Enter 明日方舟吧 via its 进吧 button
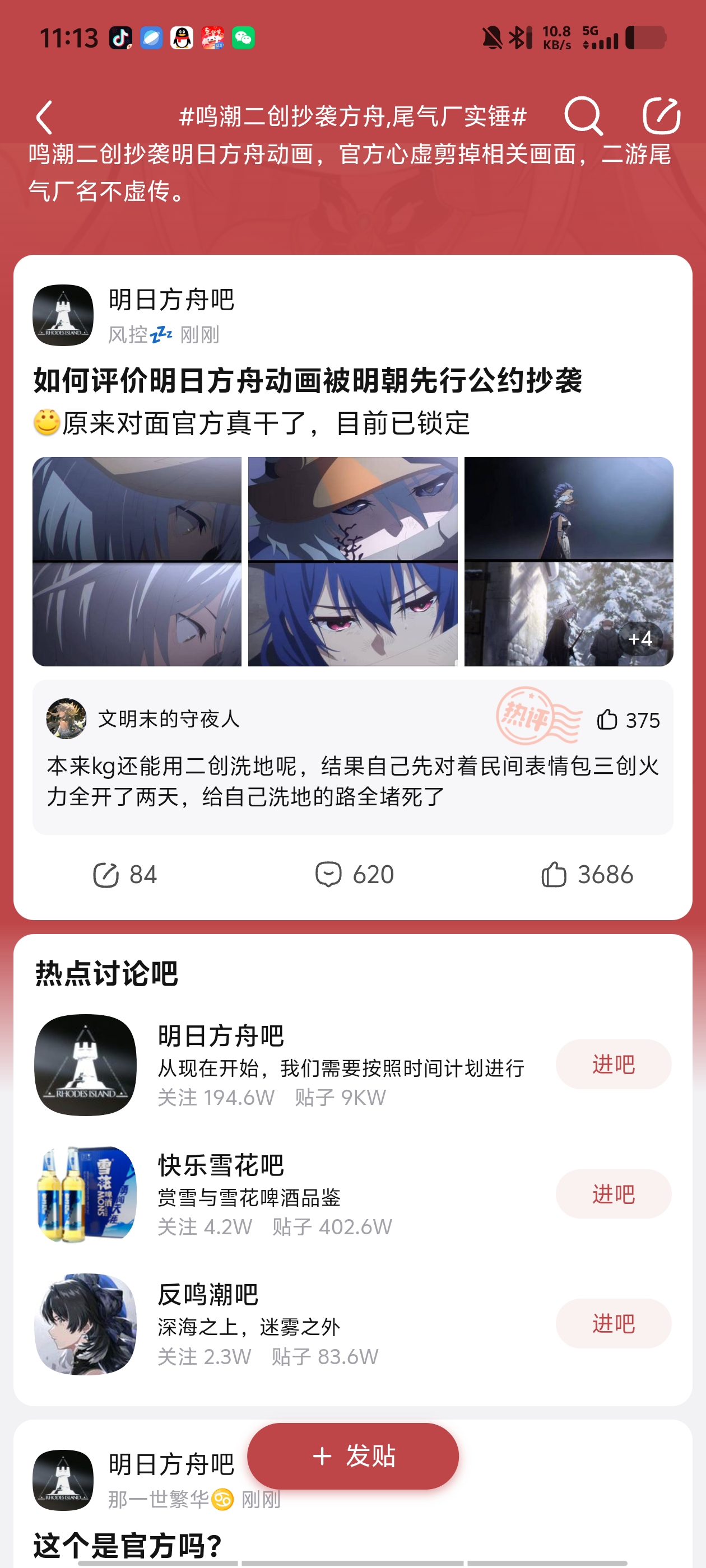The image size is (706, 1568). tap(613, 1065)
